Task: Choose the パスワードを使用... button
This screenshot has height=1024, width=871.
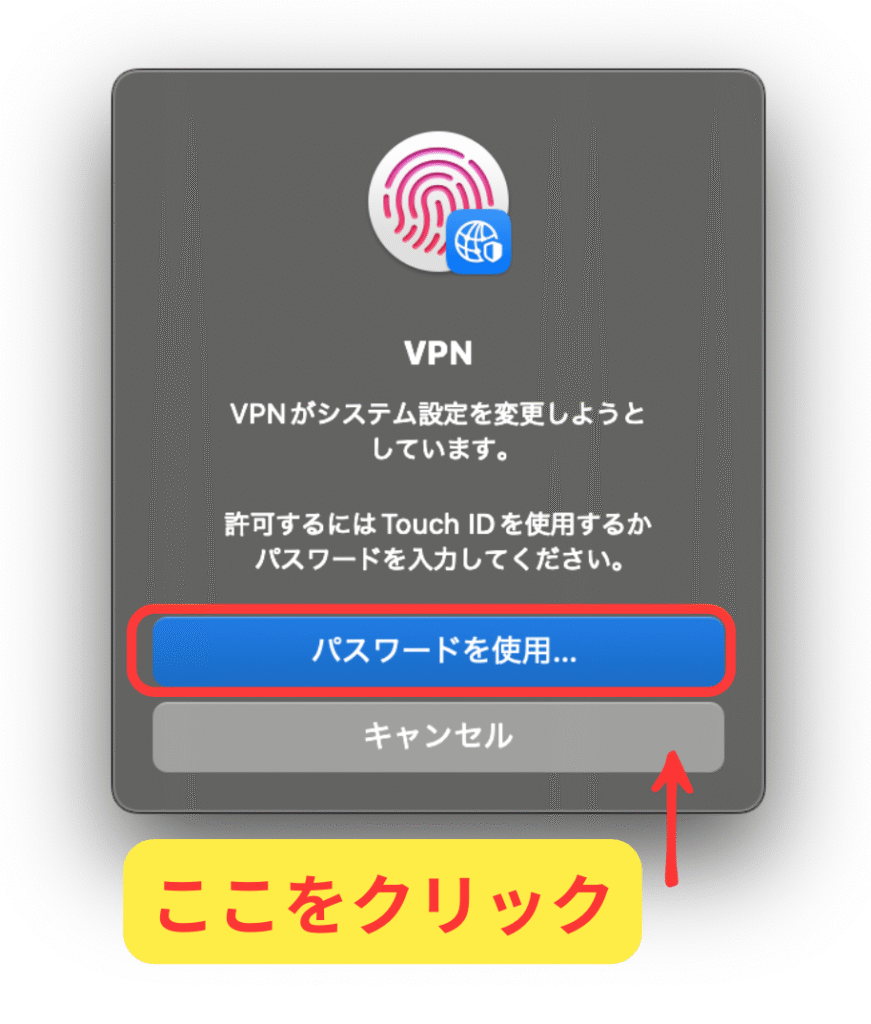Action: [437, 651]
